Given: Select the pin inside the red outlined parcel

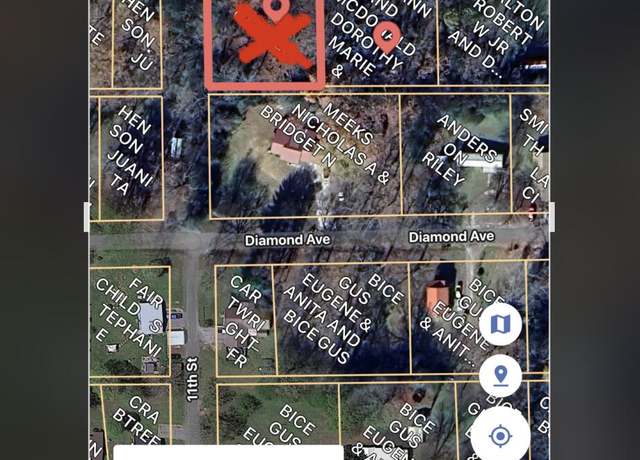Looking at the screenshot, I should coord(277,10).
